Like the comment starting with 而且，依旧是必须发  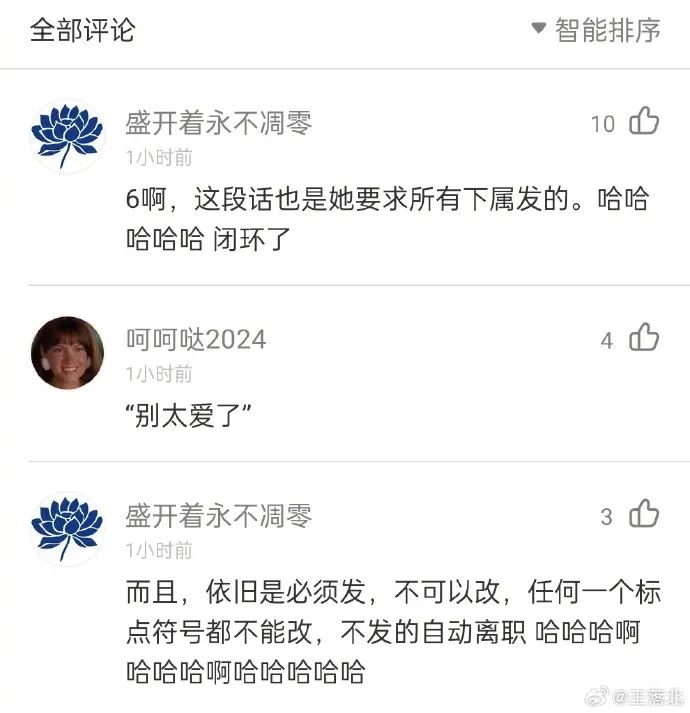644,515
